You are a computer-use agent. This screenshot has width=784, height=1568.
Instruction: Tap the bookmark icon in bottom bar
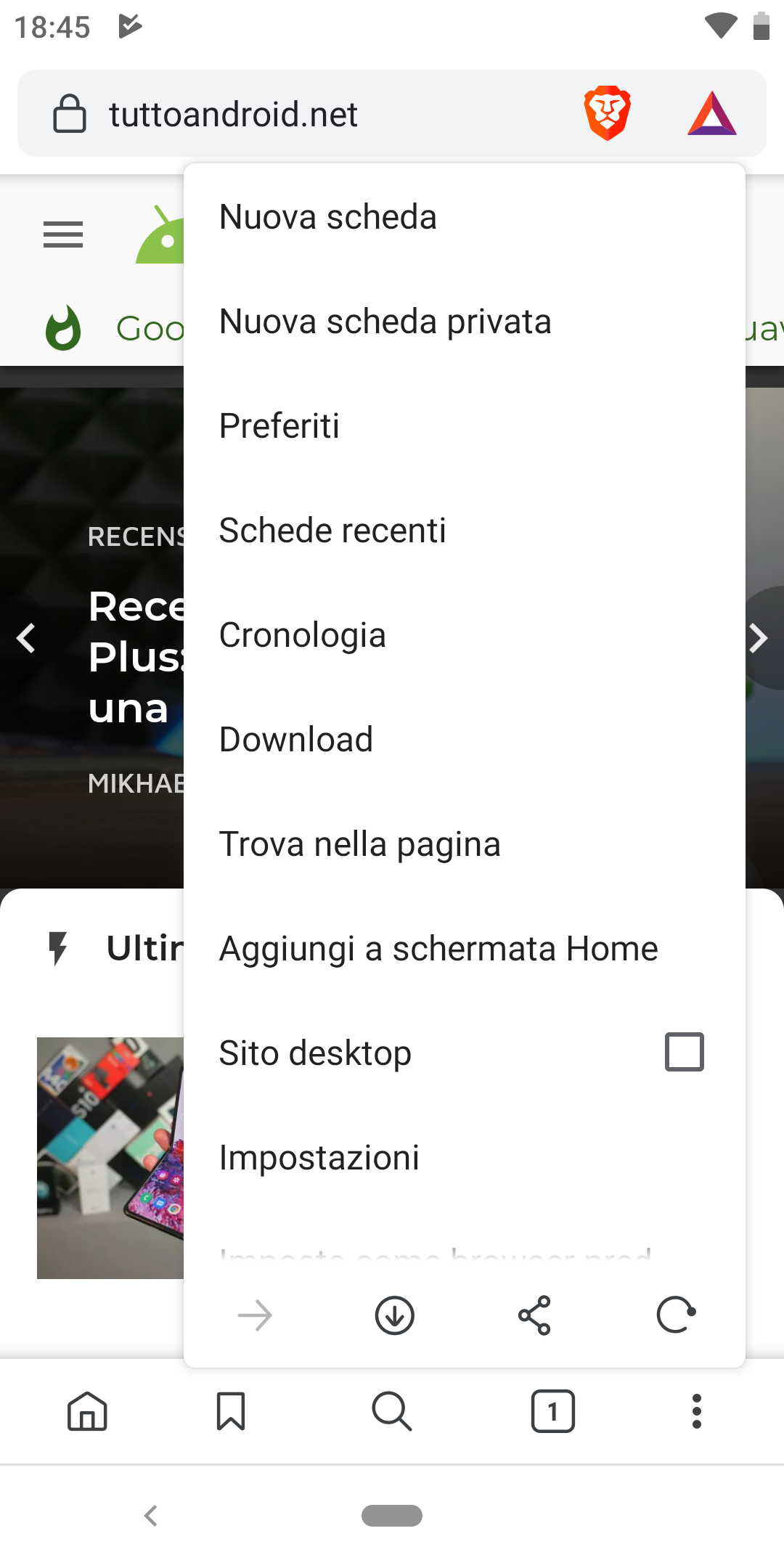pyautogui.click(x=231, y=1411)
